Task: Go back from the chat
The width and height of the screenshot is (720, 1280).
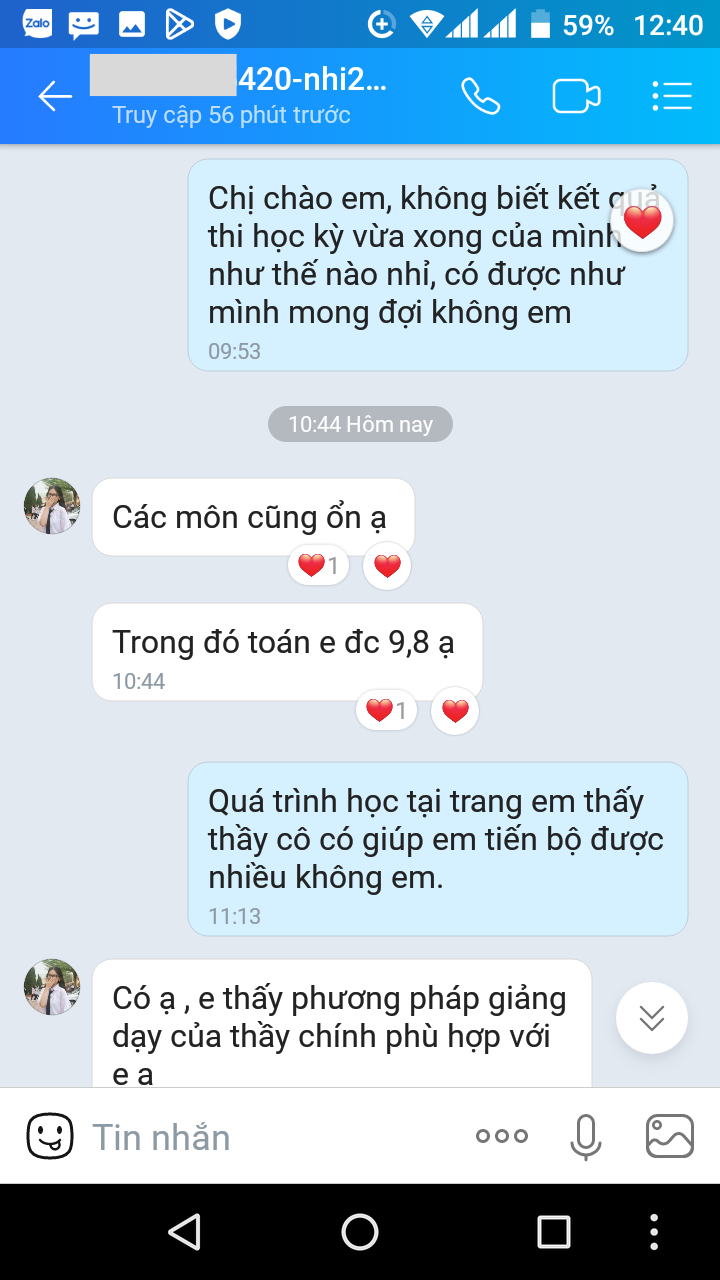Action: point(54,96)
